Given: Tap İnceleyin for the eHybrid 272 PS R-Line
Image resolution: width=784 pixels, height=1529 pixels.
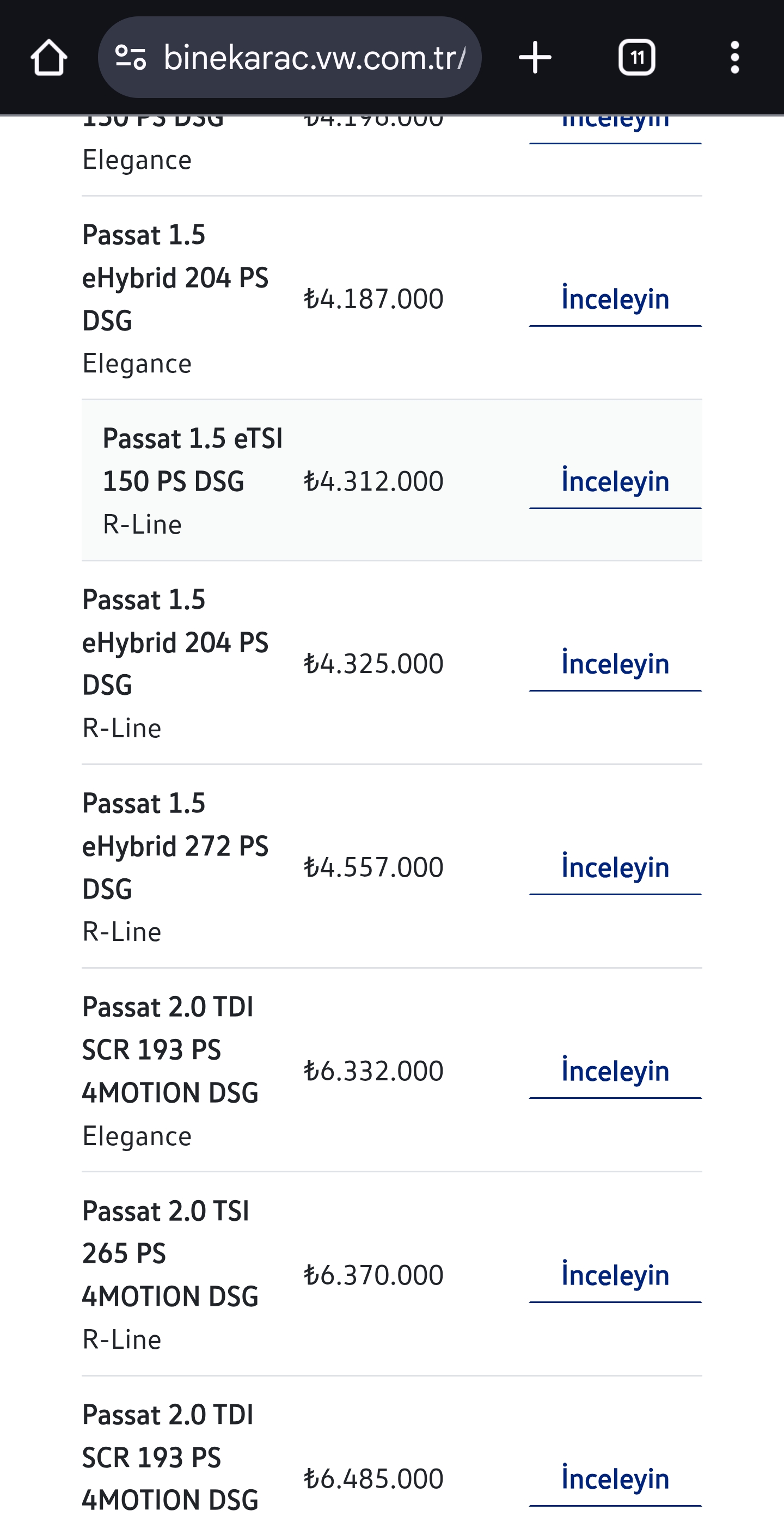Looking at the screenshot, I should pyautogui.click(x=615, y=867).
